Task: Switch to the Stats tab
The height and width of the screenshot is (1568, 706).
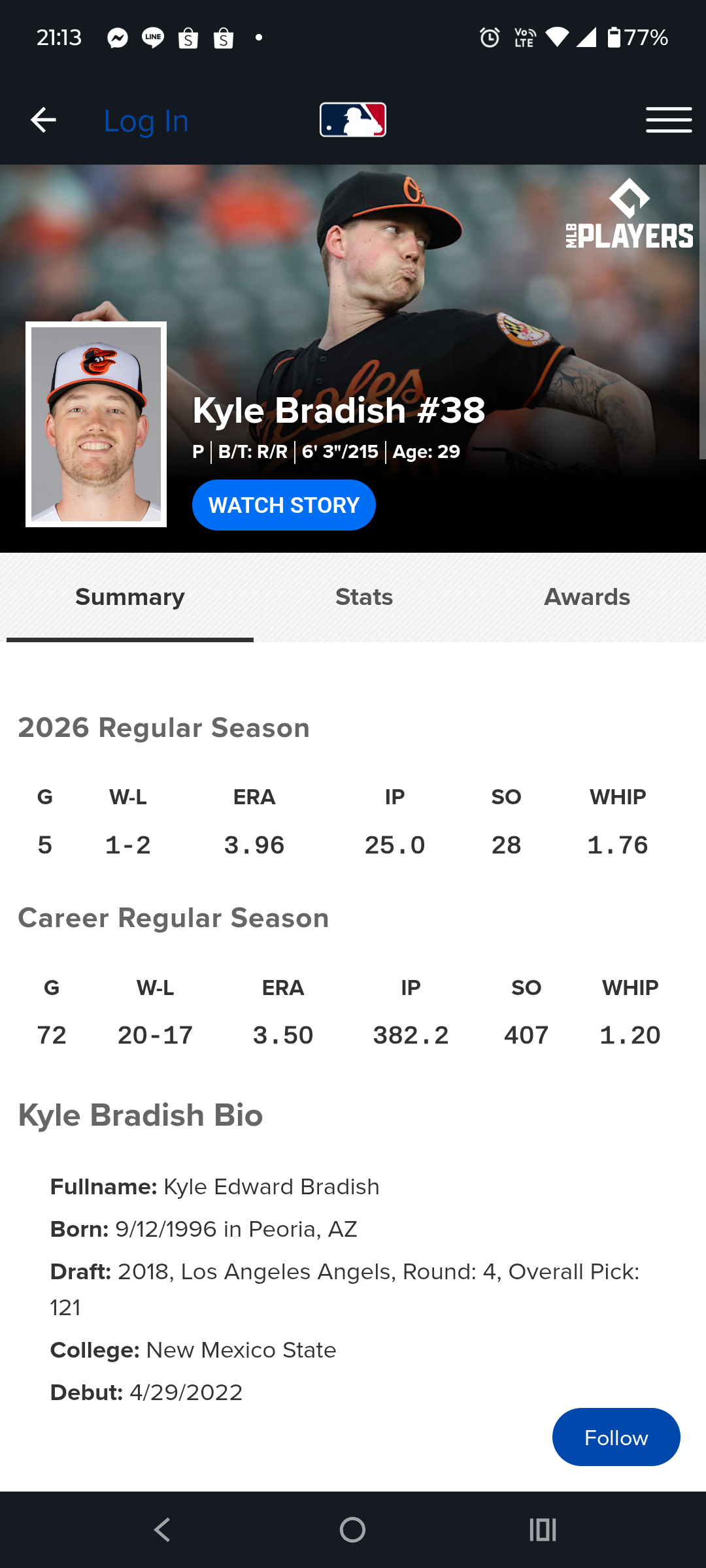Action: pos(364,597)
